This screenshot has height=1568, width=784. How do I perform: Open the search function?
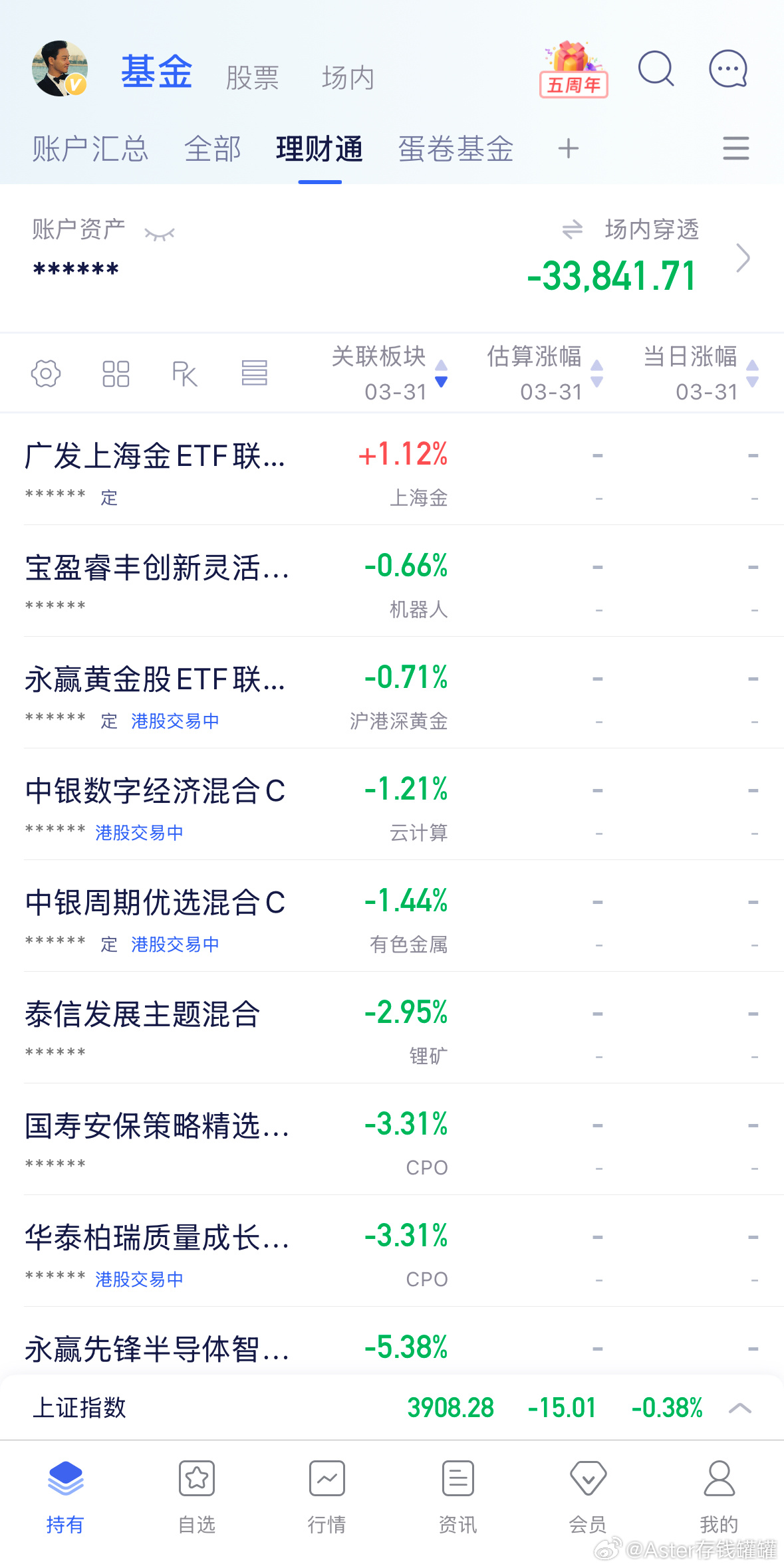[x=656, y=69]
